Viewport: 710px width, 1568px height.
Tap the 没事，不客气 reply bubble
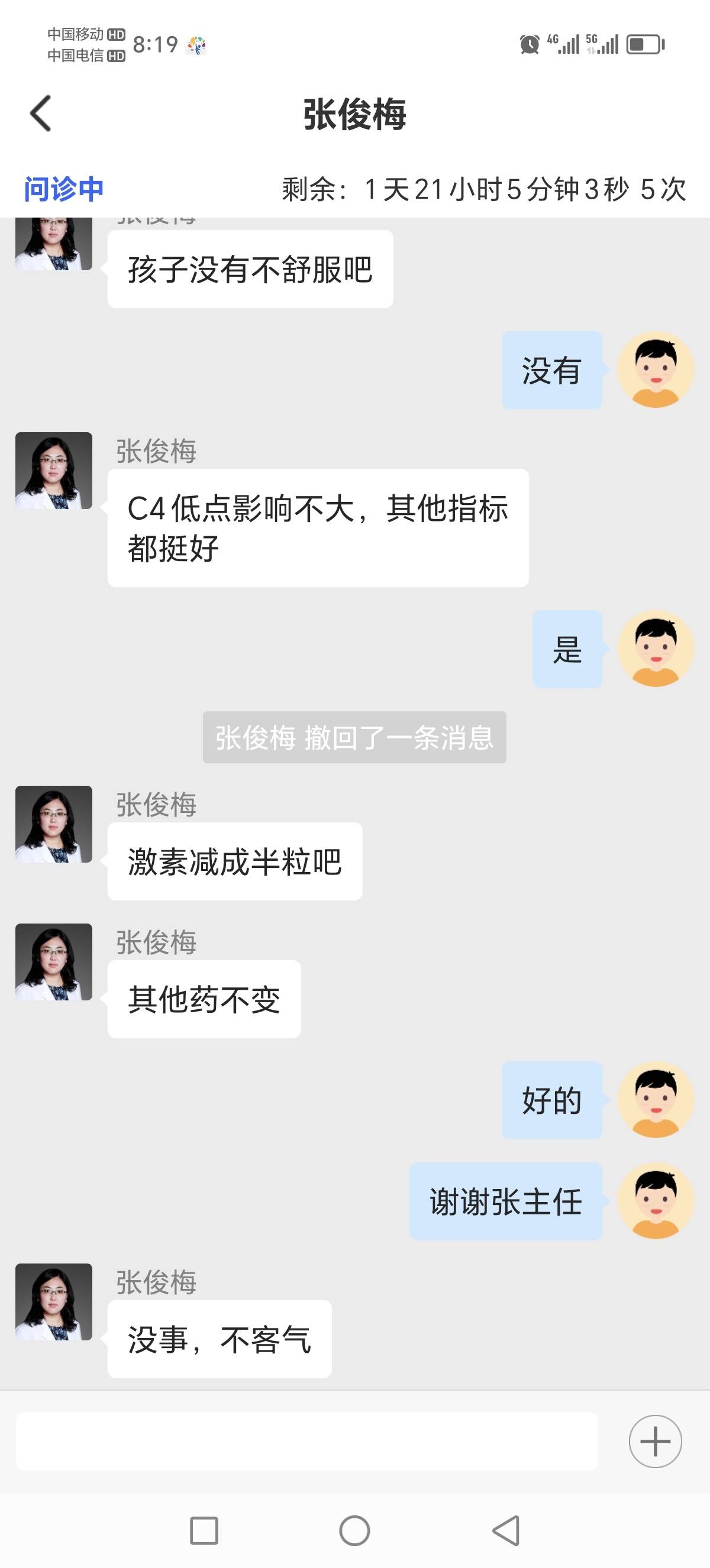tap(219, 1337)
